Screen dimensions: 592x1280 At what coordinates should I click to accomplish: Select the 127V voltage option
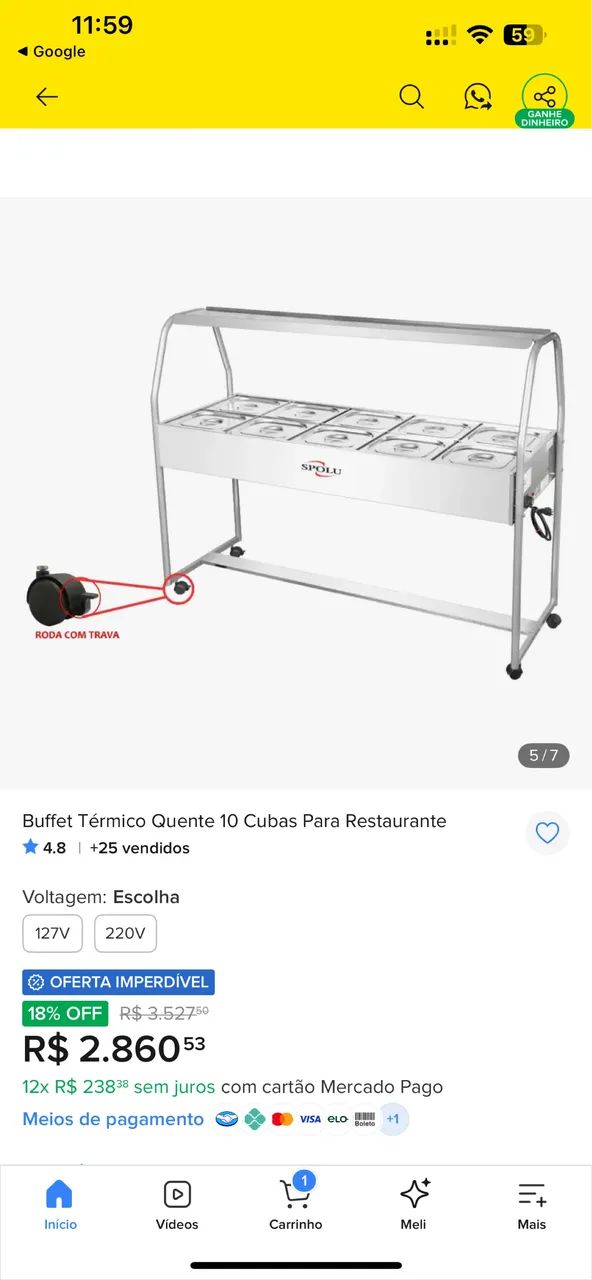pos(53,934)
